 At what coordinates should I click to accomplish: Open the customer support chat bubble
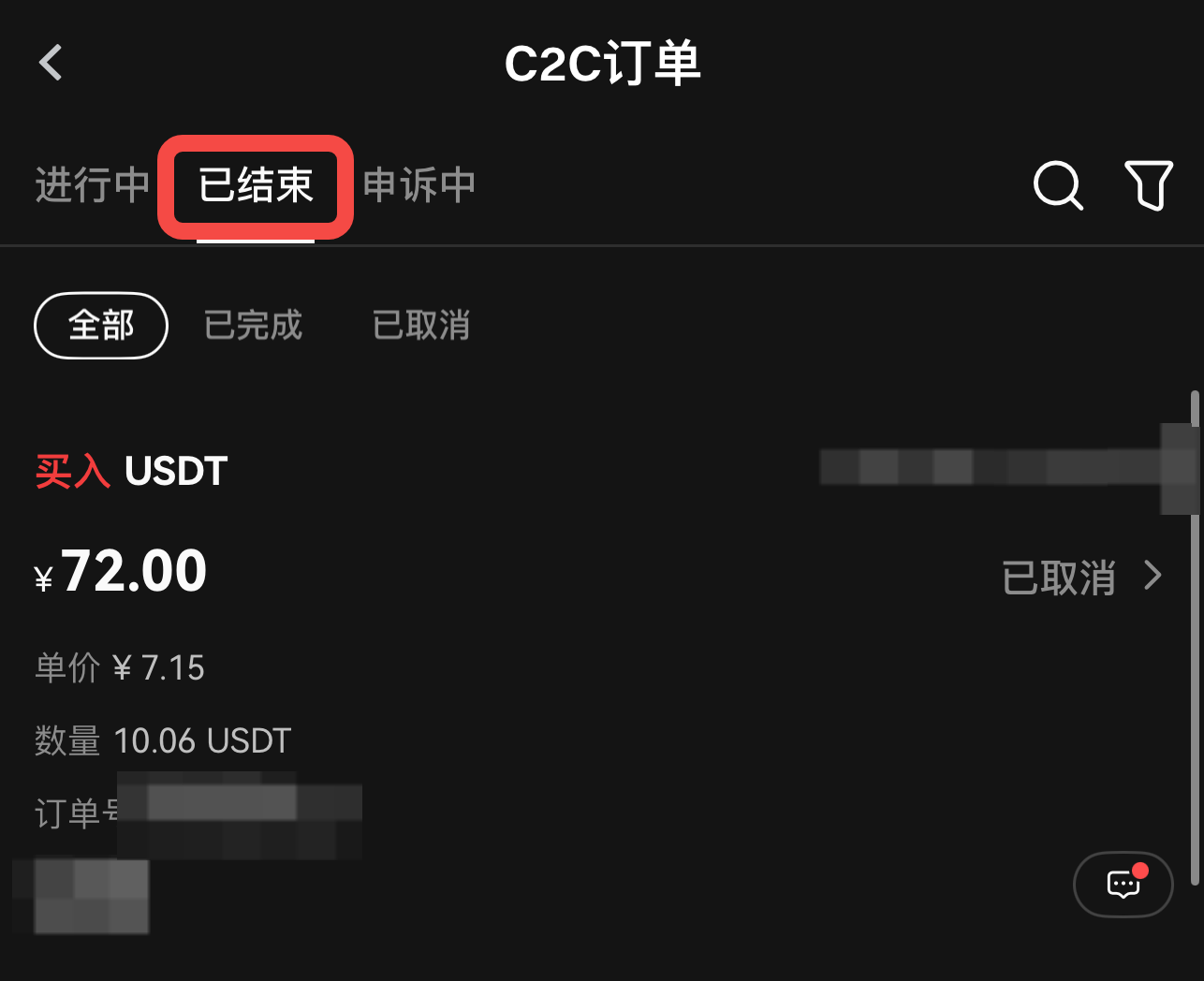[x=1123, y=884]
